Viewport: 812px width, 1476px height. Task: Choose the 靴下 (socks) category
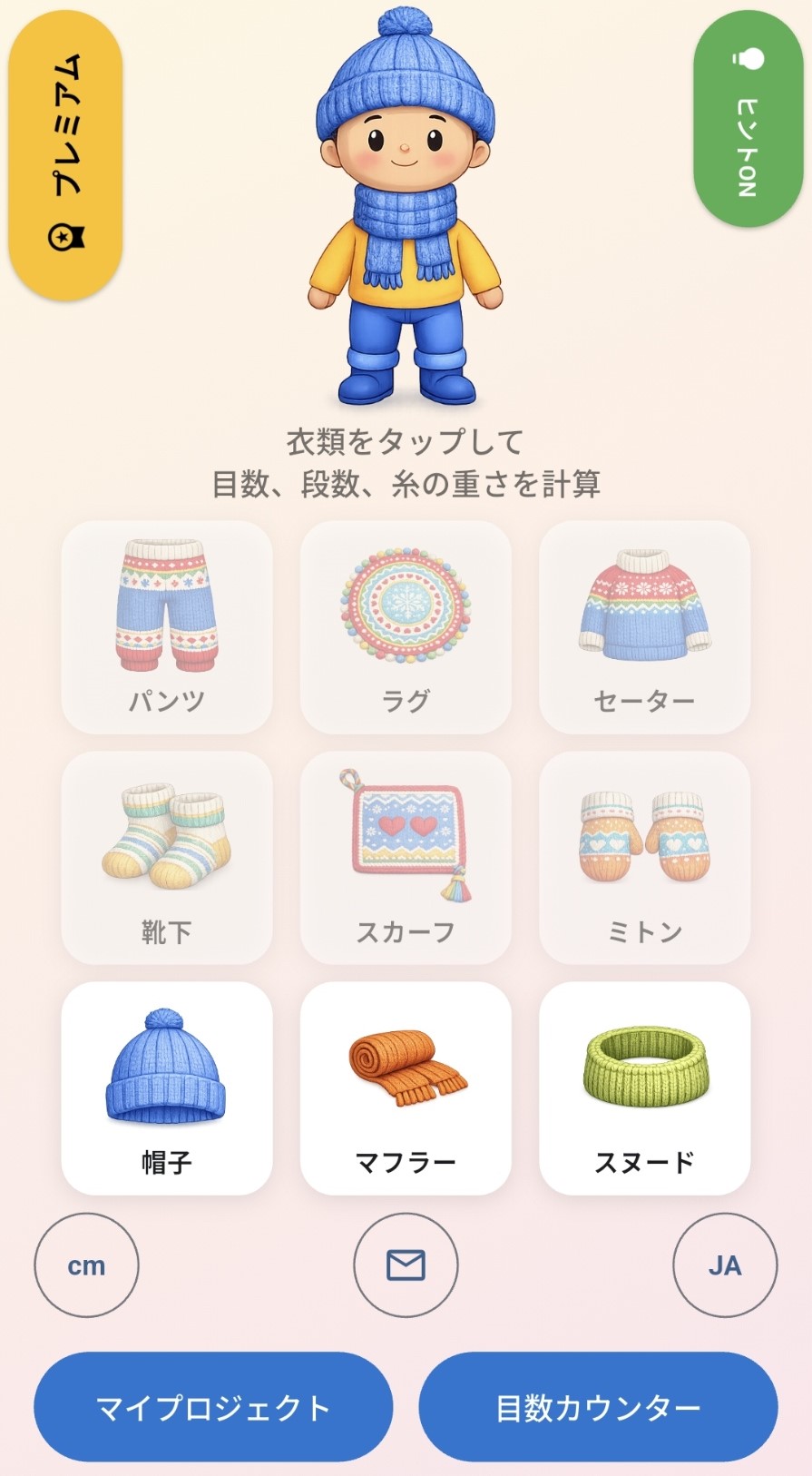tap(167, 849)
